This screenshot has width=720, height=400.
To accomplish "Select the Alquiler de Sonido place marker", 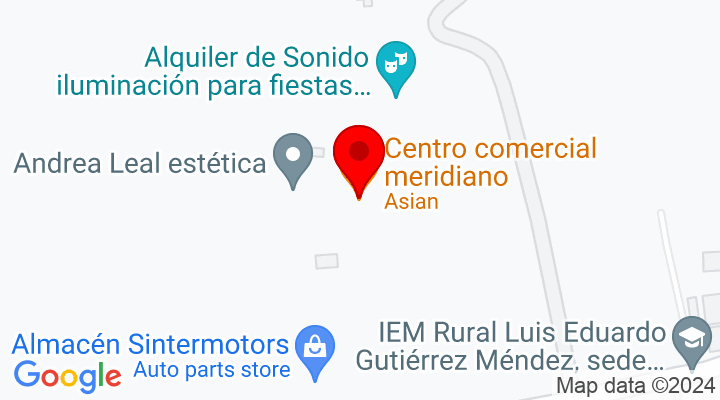I will click(396, 67).
